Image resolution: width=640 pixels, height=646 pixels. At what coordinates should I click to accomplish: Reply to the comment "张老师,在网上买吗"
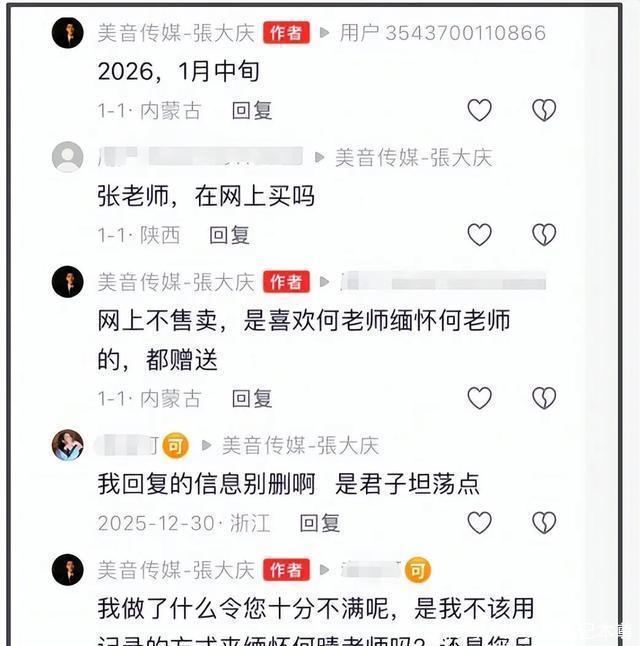point(229,235)
